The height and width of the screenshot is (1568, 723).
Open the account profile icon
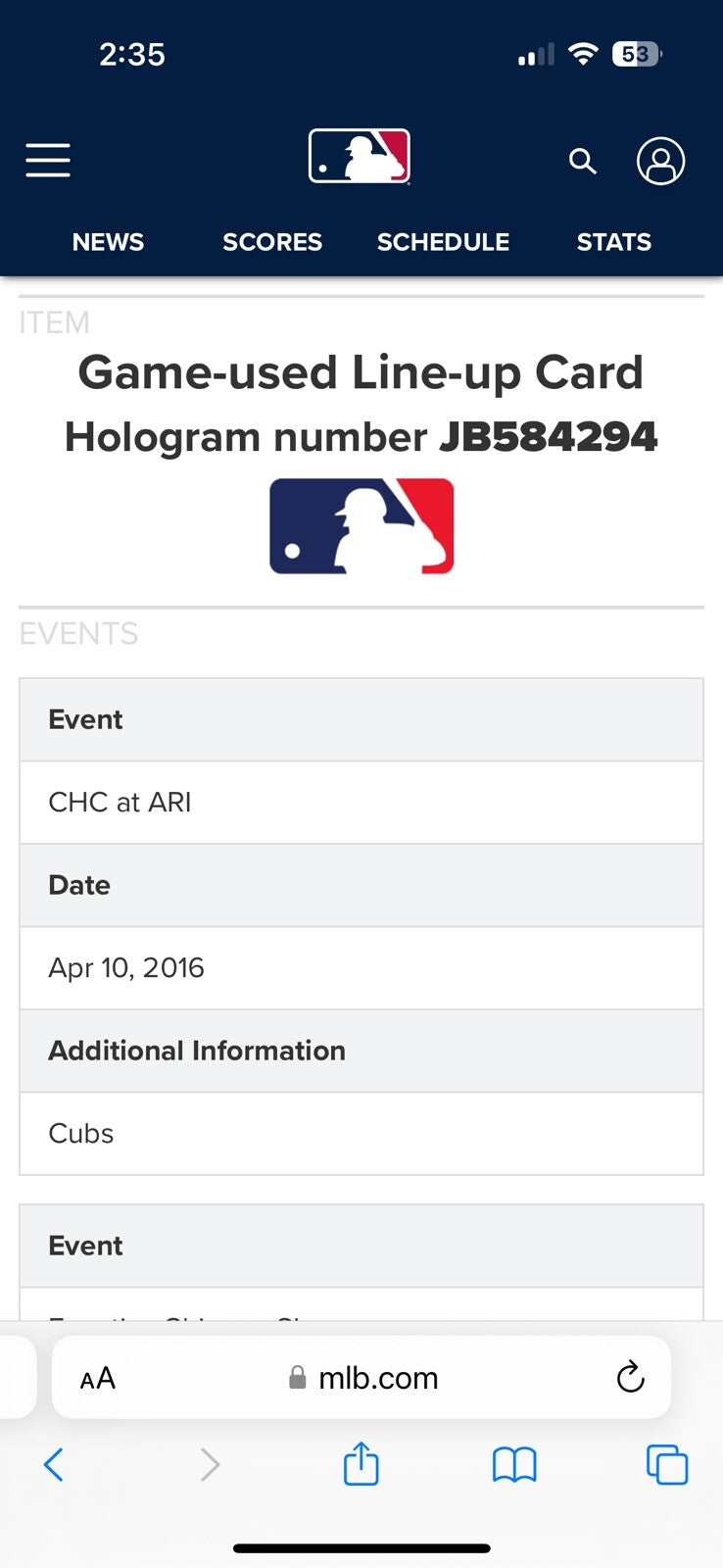pos(660,161)
